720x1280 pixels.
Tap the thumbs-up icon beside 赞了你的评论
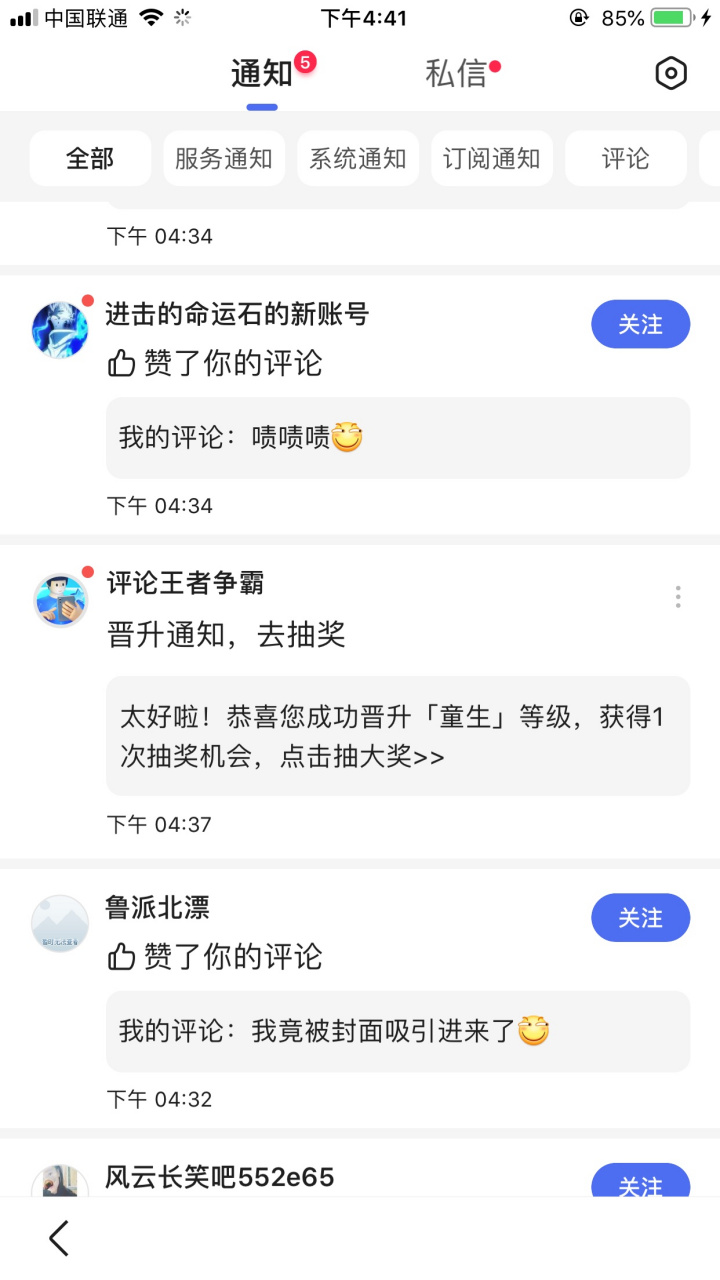coord(120,363)
